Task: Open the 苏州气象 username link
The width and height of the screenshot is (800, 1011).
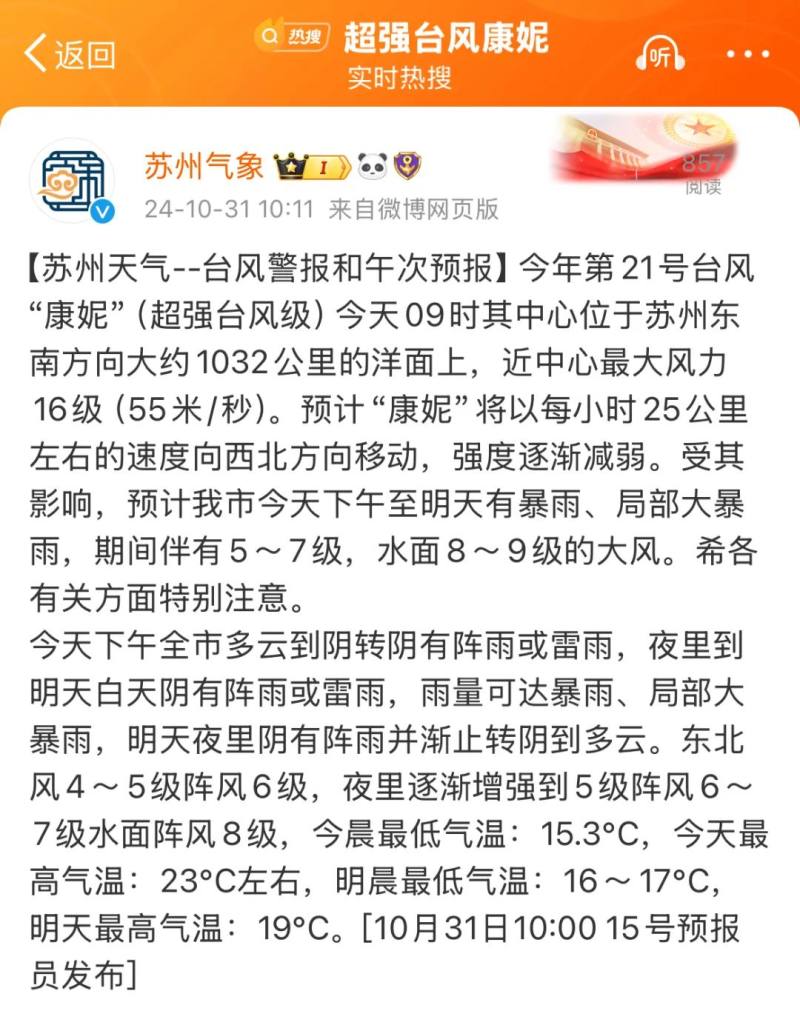Action: coord(203,165)
